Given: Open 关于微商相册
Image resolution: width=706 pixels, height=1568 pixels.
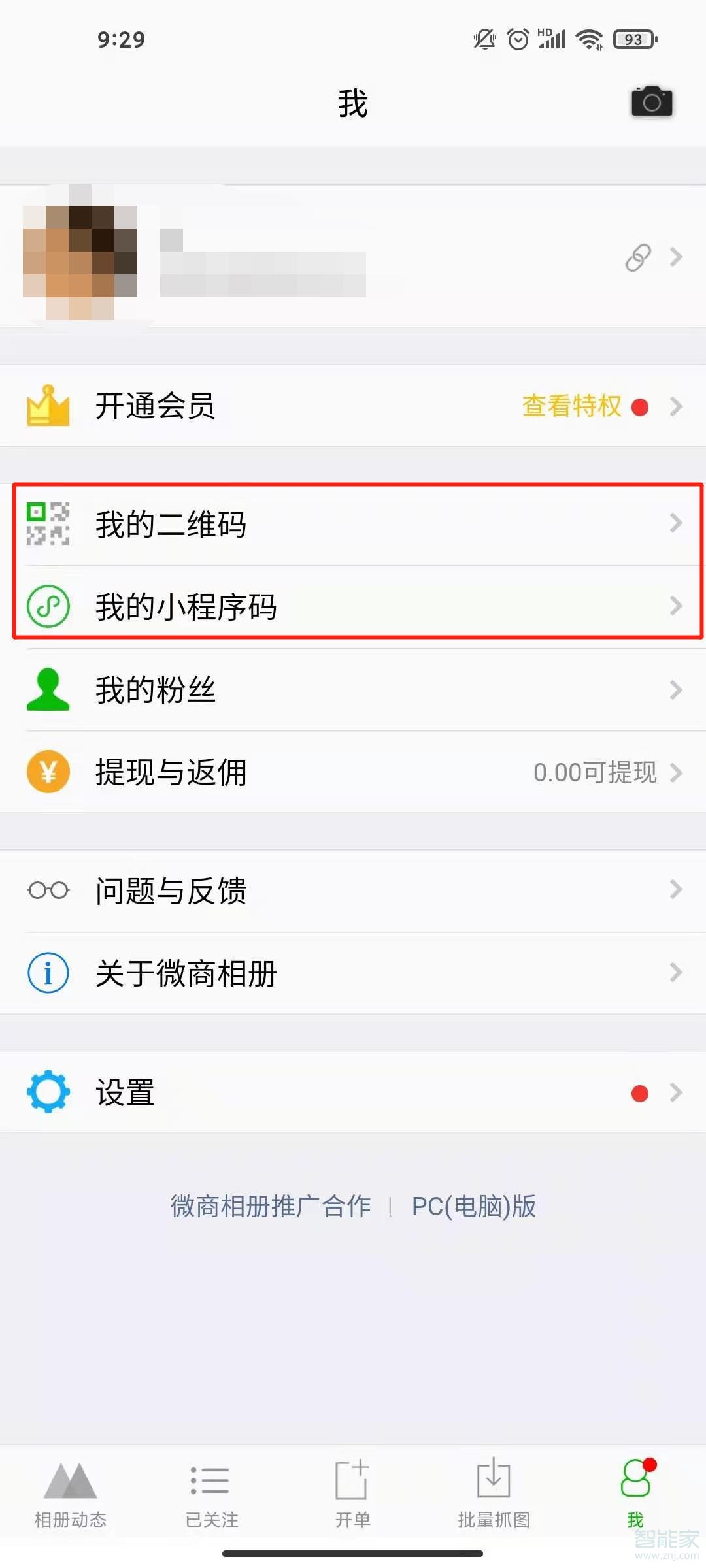Looking at the screenshot, I should [353, 973].
